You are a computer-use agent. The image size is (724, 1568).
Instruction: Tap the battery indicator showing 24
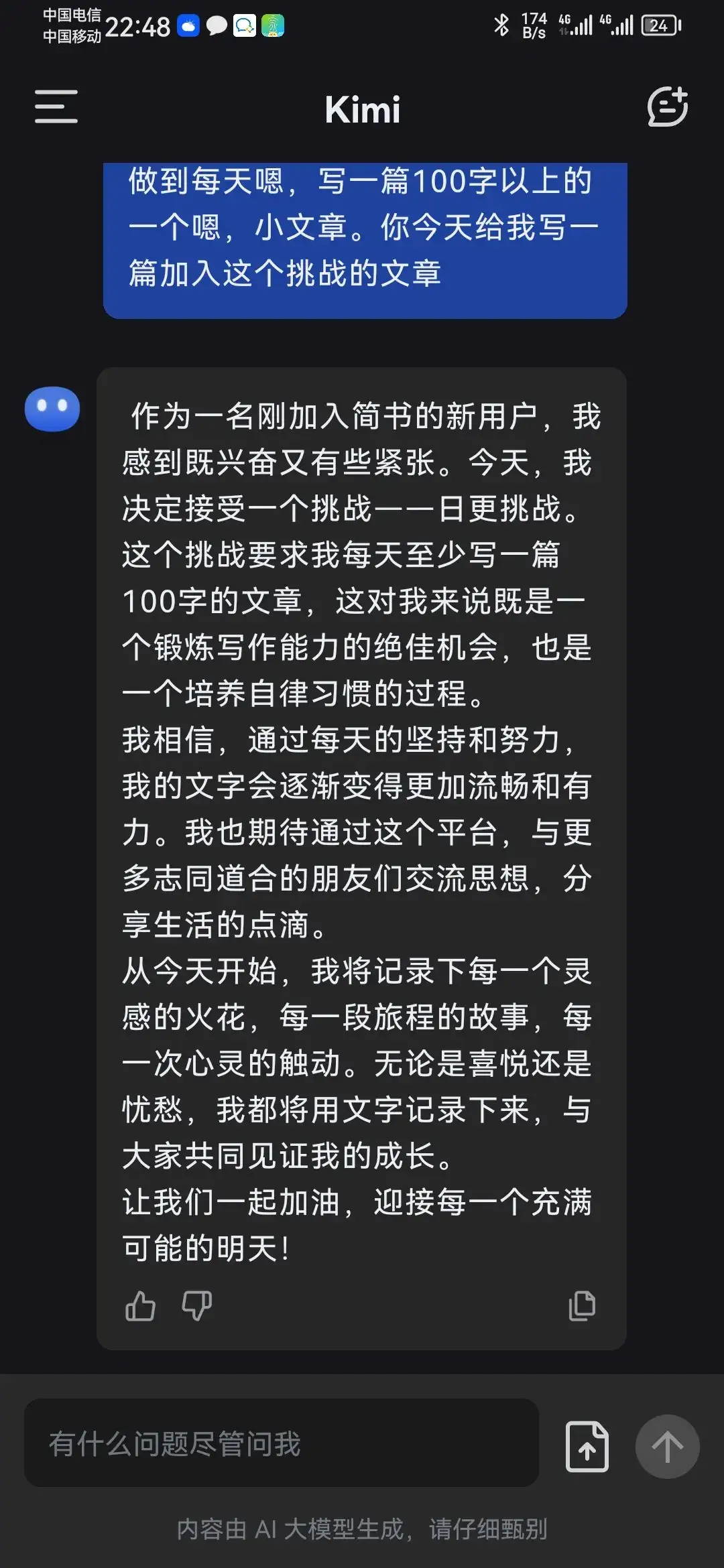tap(658, 24)
